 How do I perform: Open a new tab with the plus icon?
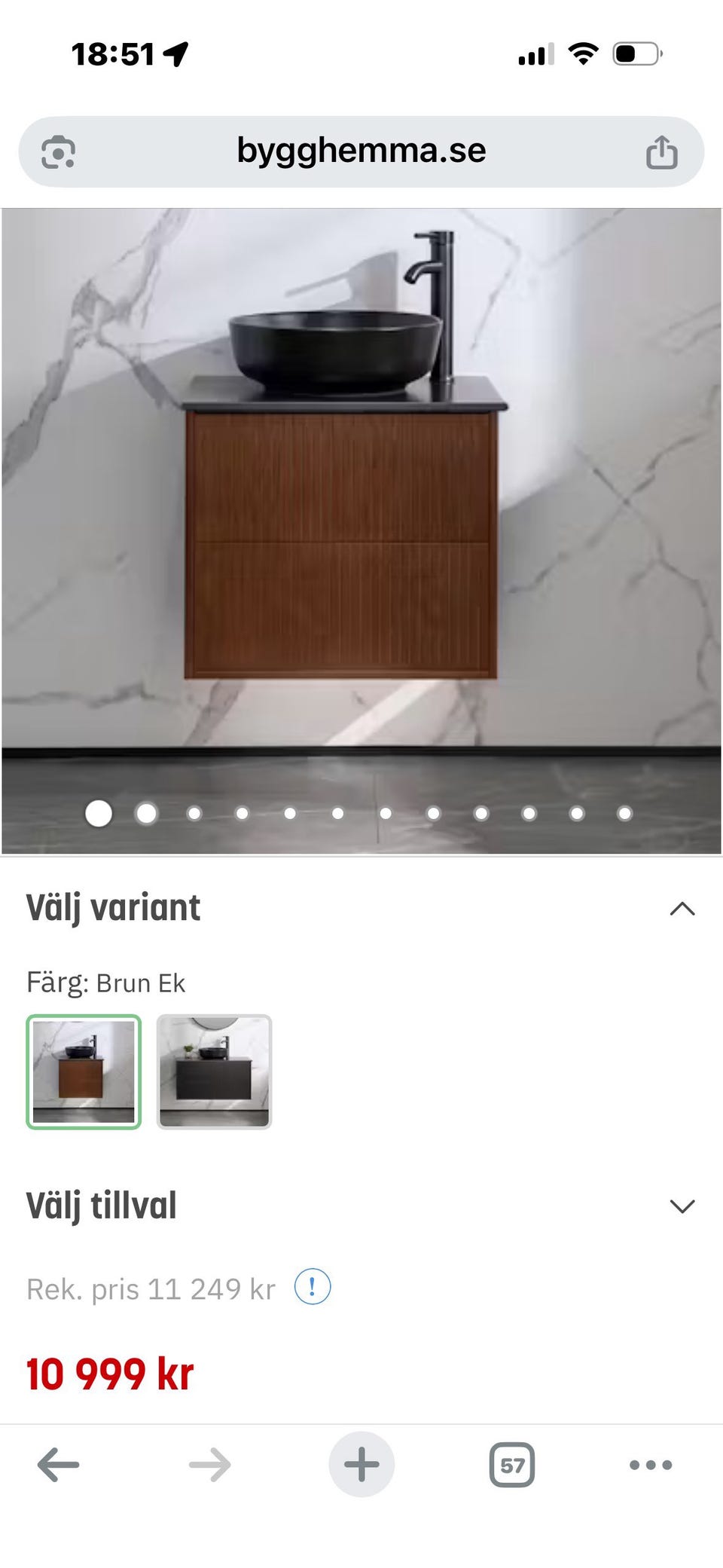(x=361, y=1464)
